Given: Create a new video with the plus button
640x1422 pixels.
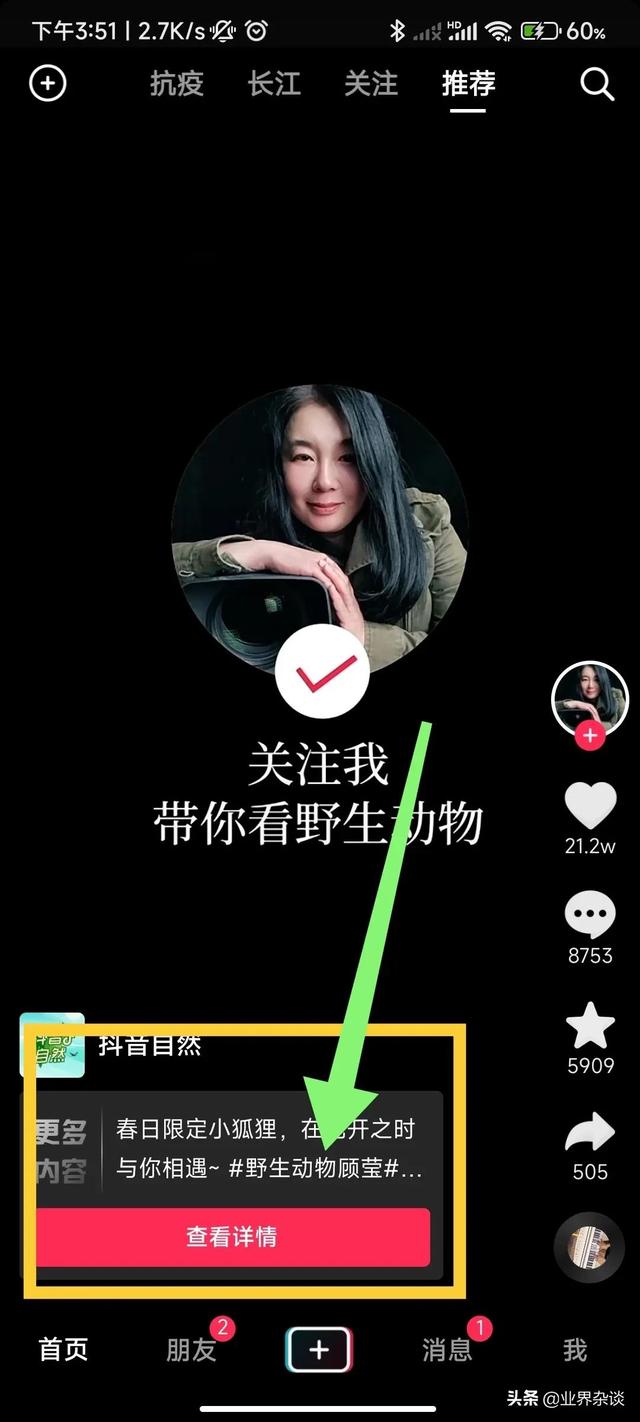Looking at the screenshot, I should [319, 1350].
